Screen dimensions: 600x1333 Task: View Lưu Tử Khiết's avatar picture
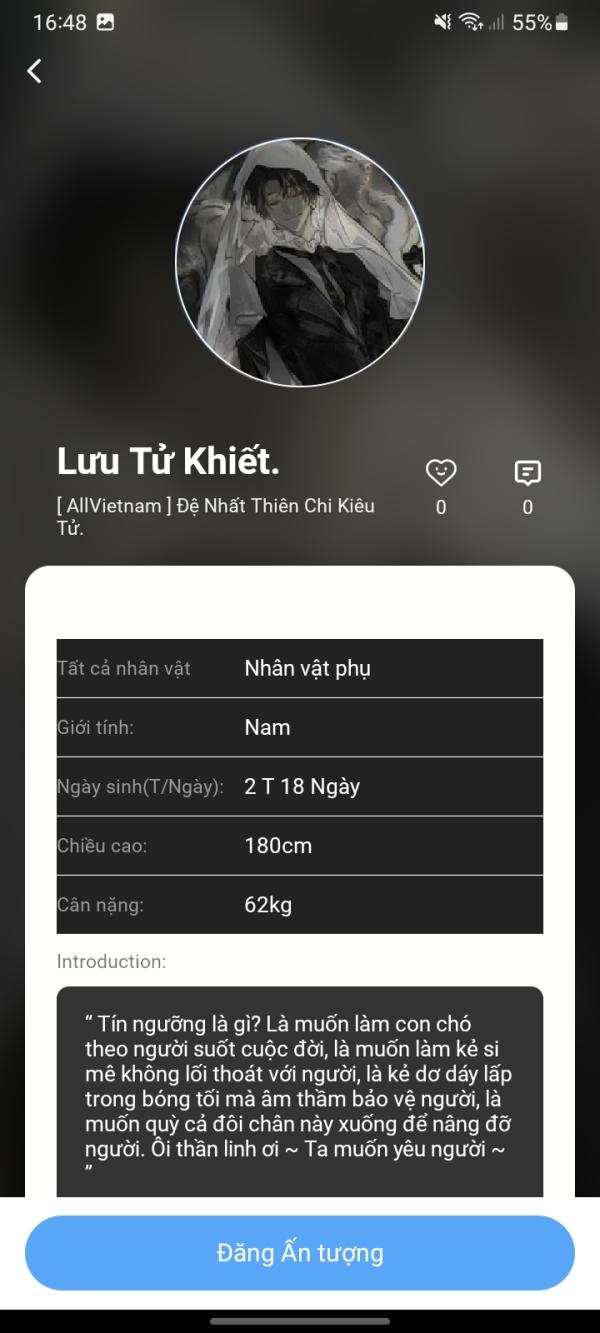point(300,262)
